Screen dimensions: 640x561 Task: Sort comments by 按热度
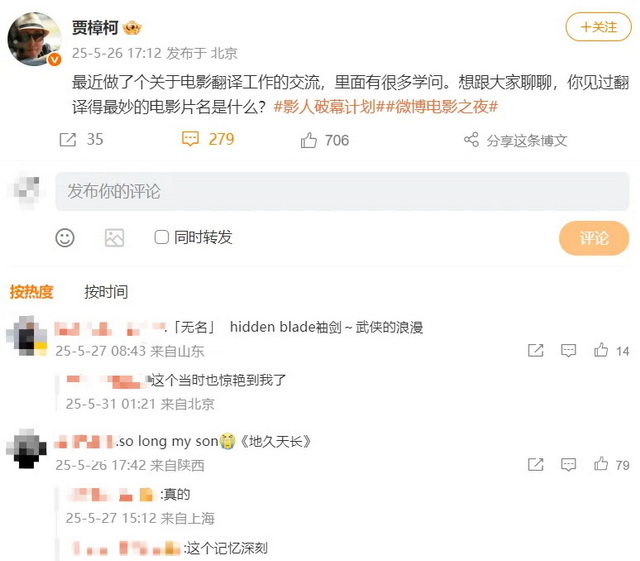coord(31,292)
